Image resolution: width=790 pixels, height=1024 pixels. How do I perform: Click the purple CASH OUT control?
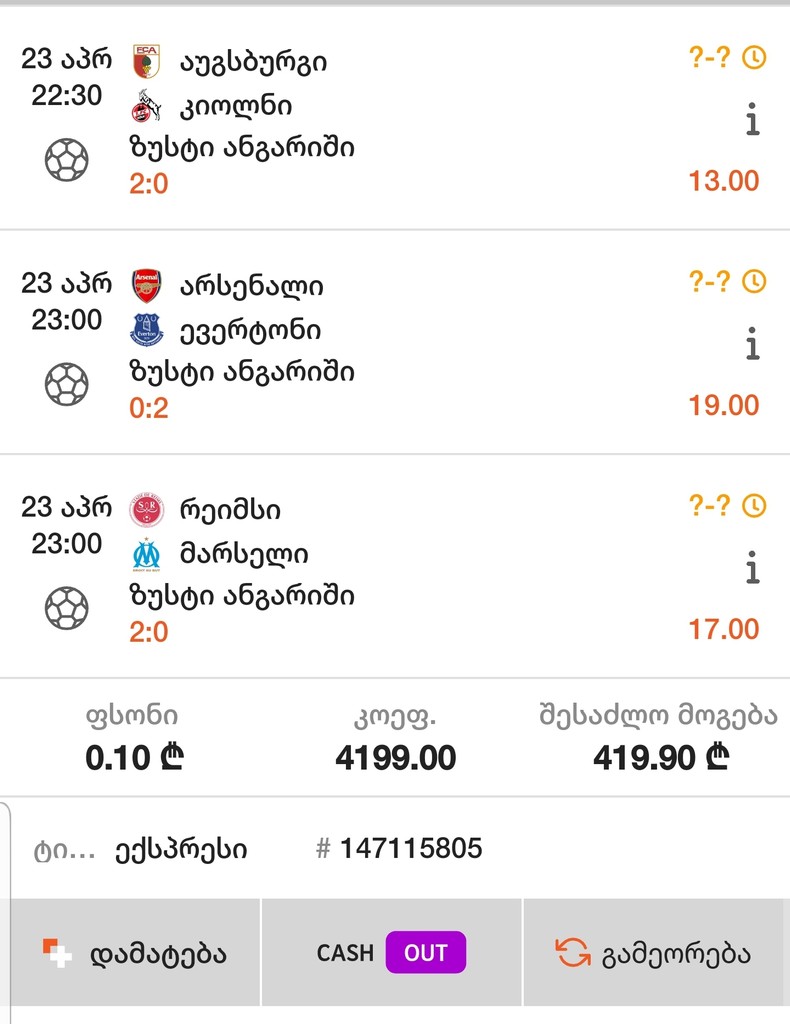pos(425,952)
